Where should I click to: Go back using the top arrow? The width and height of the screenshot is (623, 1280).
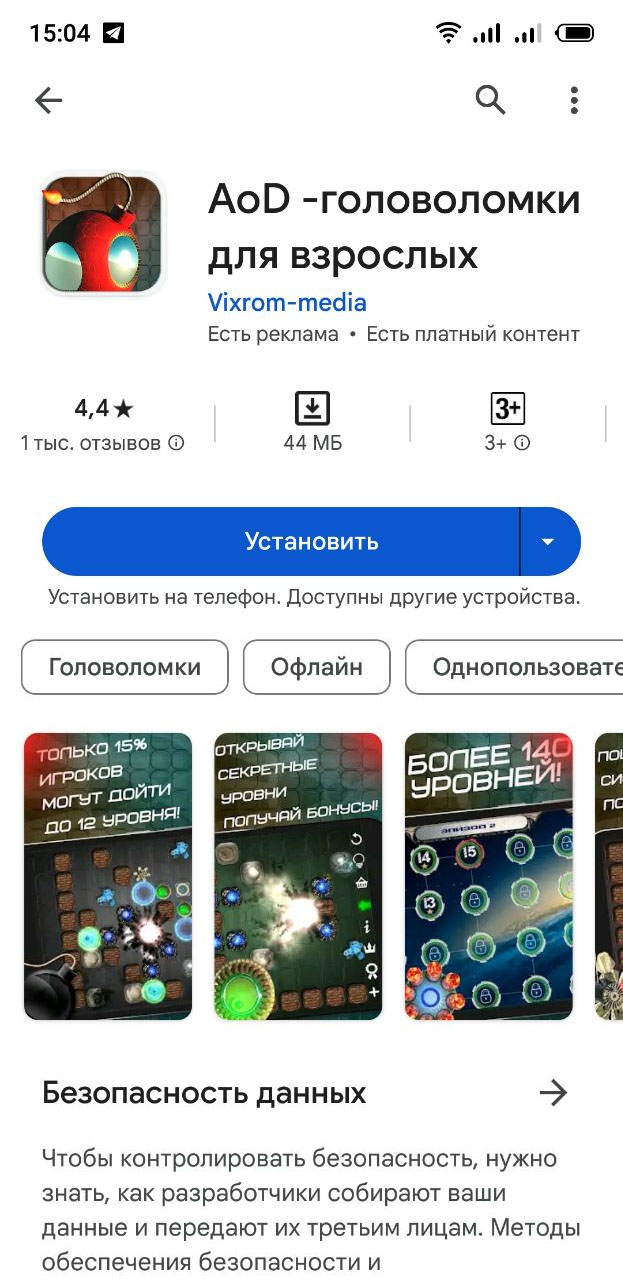(x=48, y=100)
